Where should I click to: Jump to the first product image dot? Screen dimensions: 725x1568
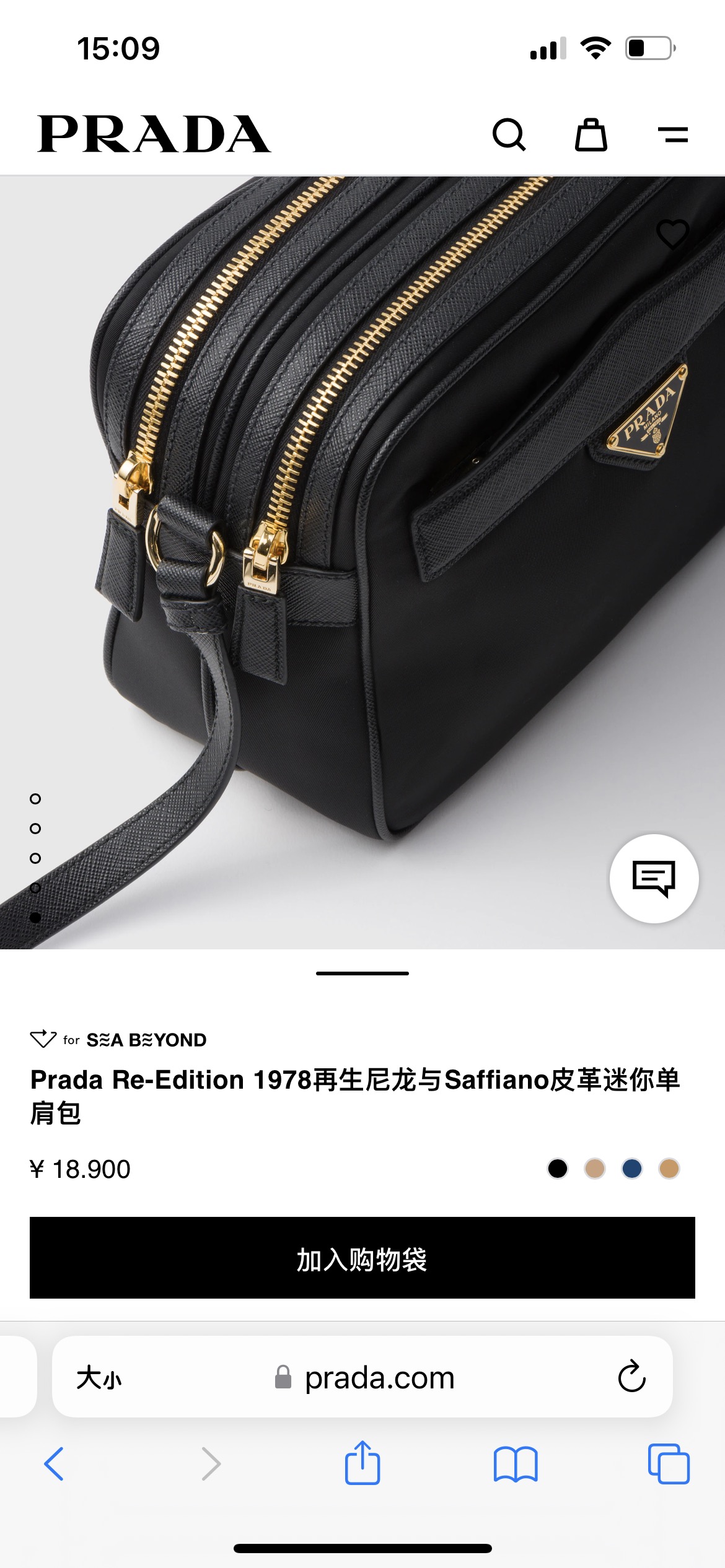(x=35, y=799)
